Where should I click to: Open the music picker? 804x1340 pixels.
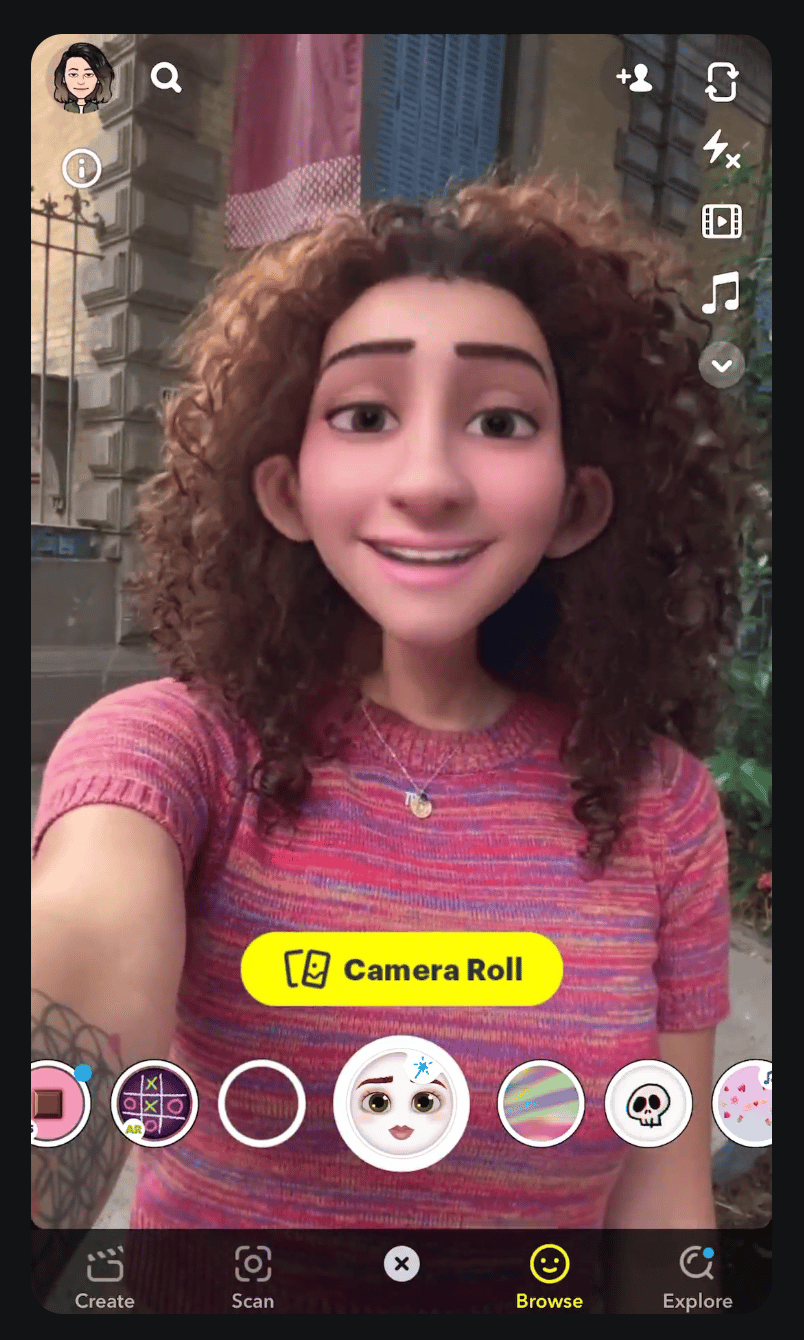(x=722, y=294)
